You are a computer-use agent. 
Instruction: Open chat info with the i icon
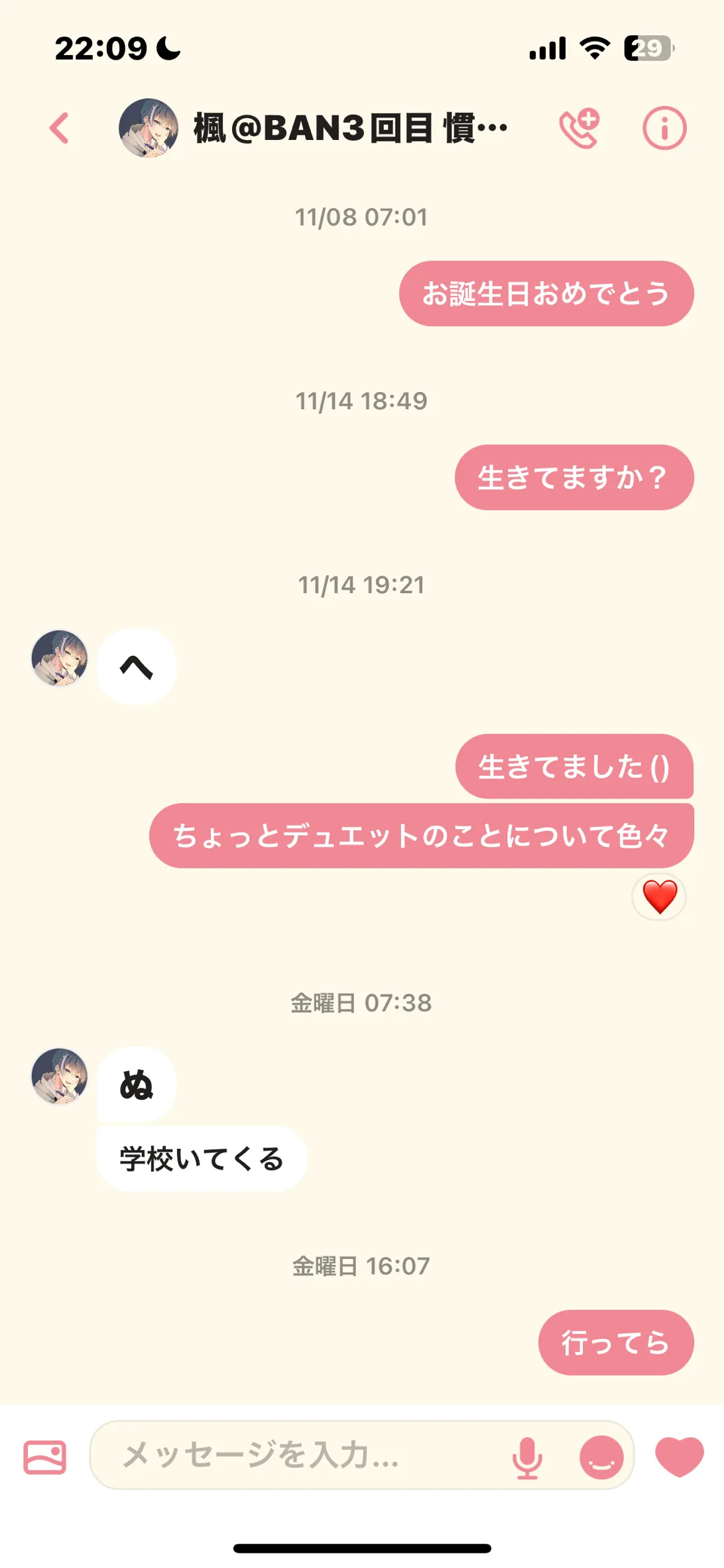[664, 128]
